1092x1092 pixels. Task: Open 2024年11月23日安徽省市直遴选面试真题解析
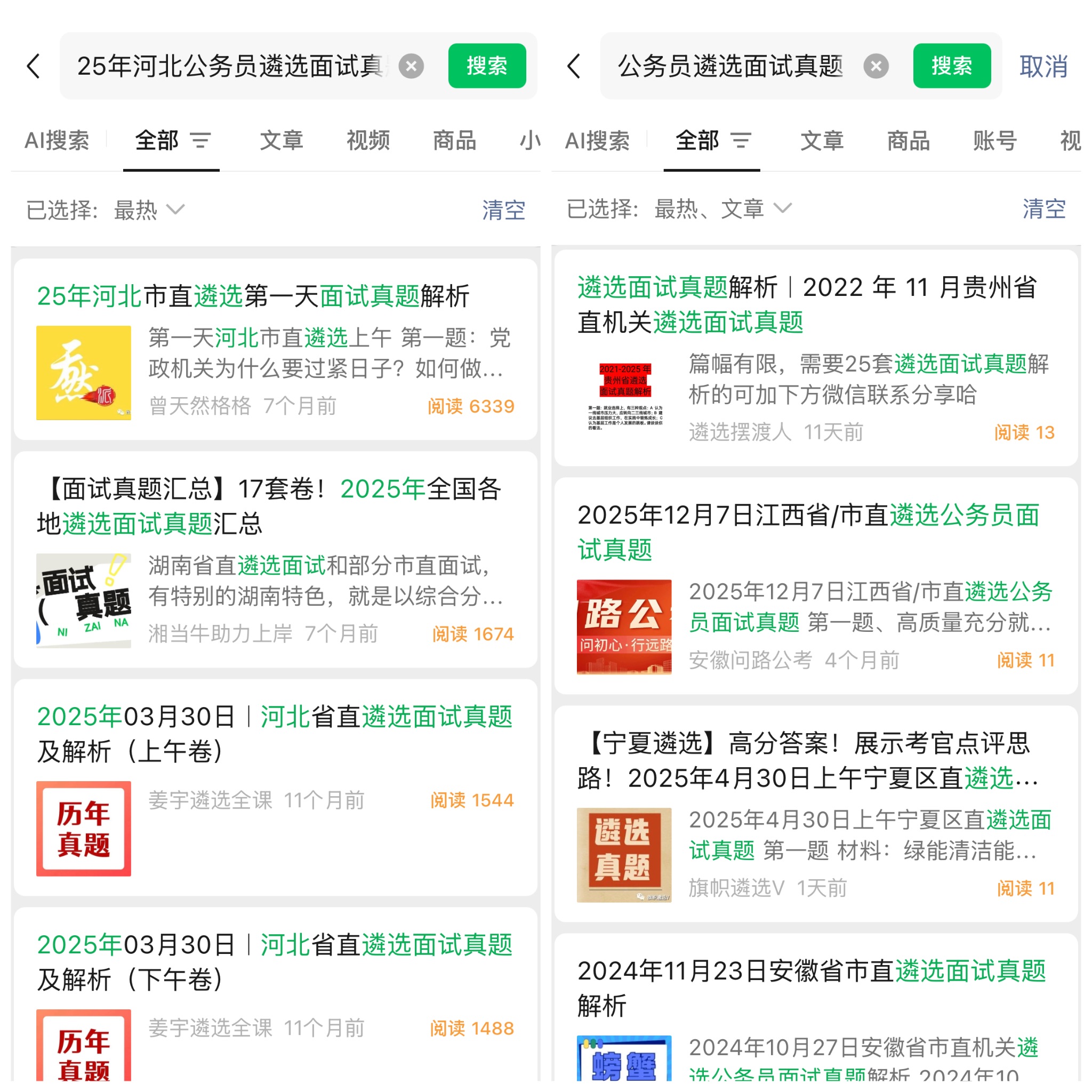pyautogui.click(x=812, y=987)
